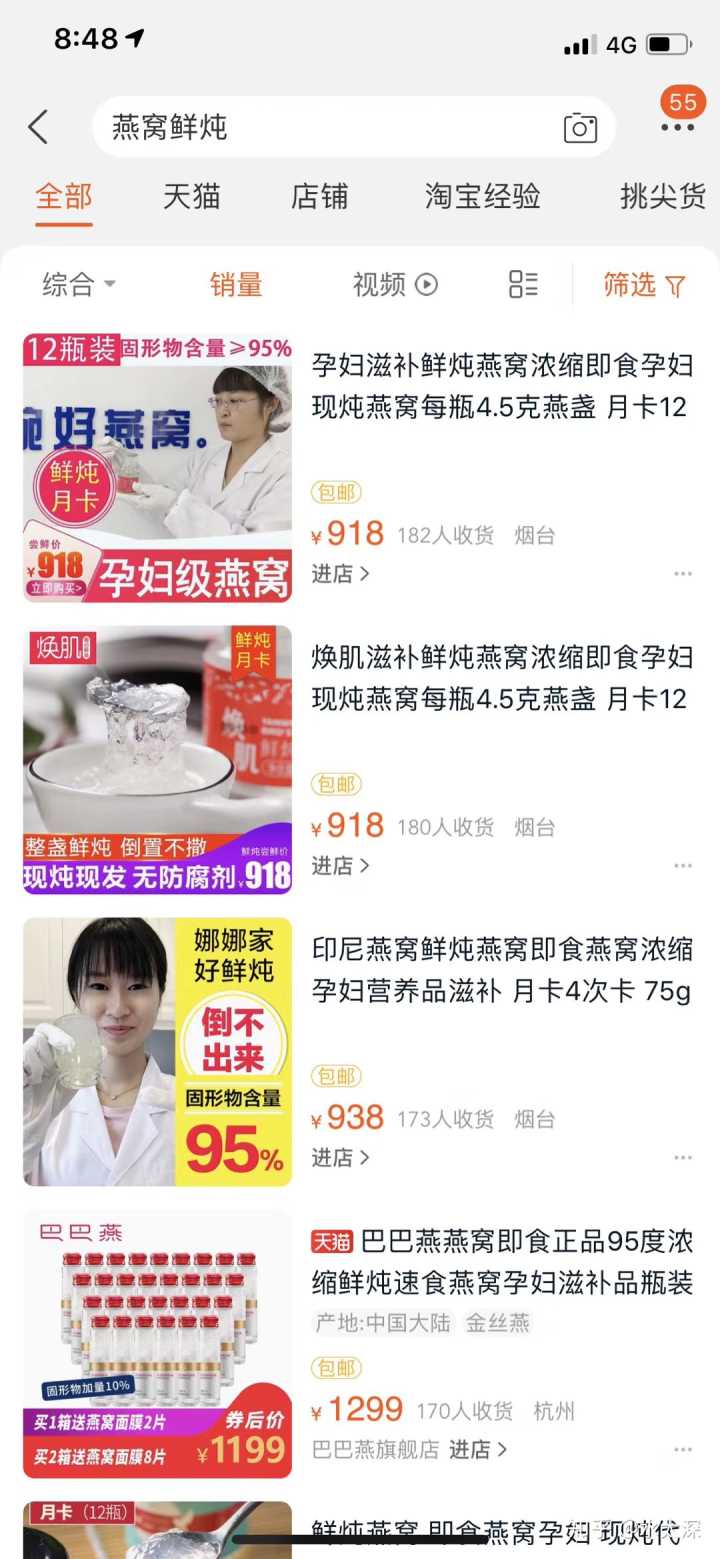720x1559 pixels.
Task: Filter results by 视频
Action: click(x=395, y=285)
